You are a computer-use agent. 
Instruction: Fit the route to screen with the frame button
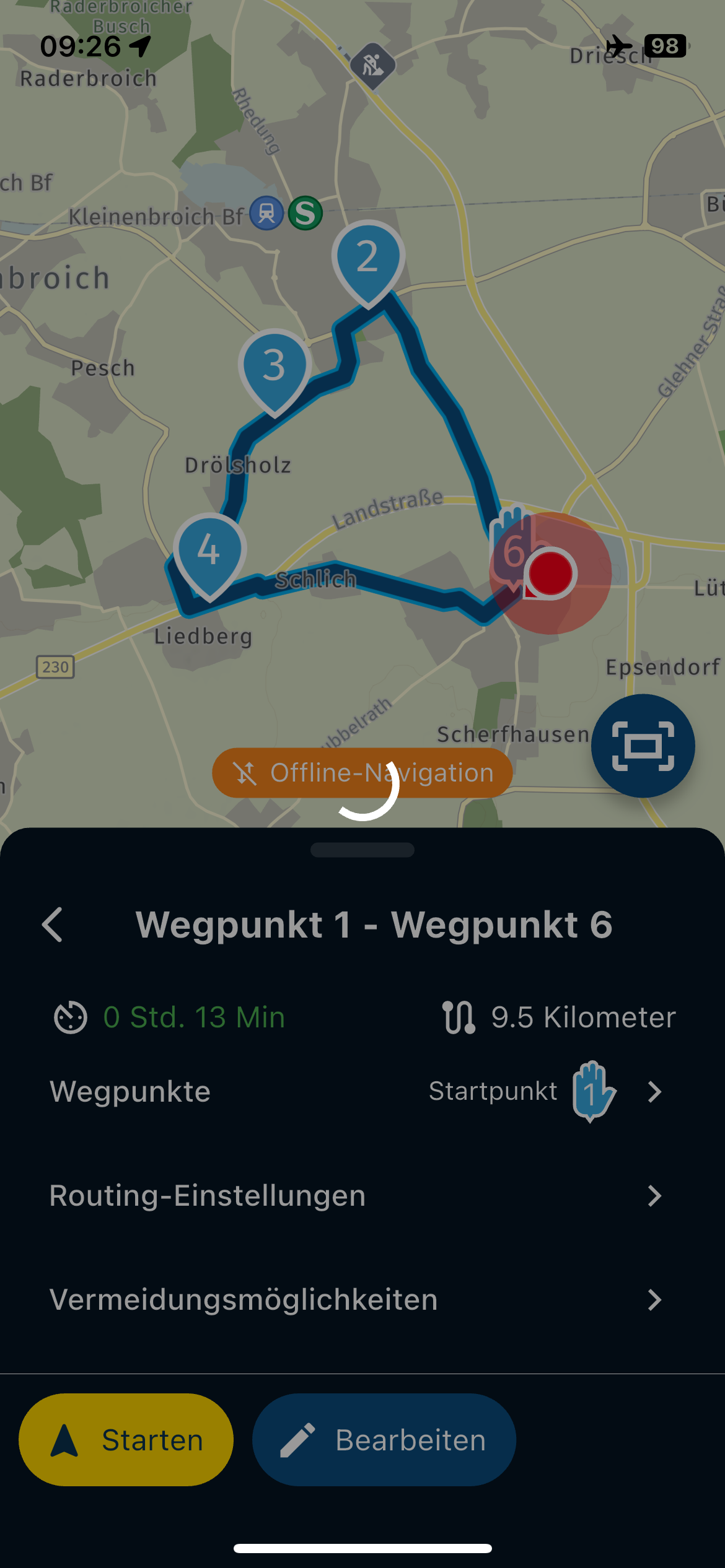(x=643, y=746)
